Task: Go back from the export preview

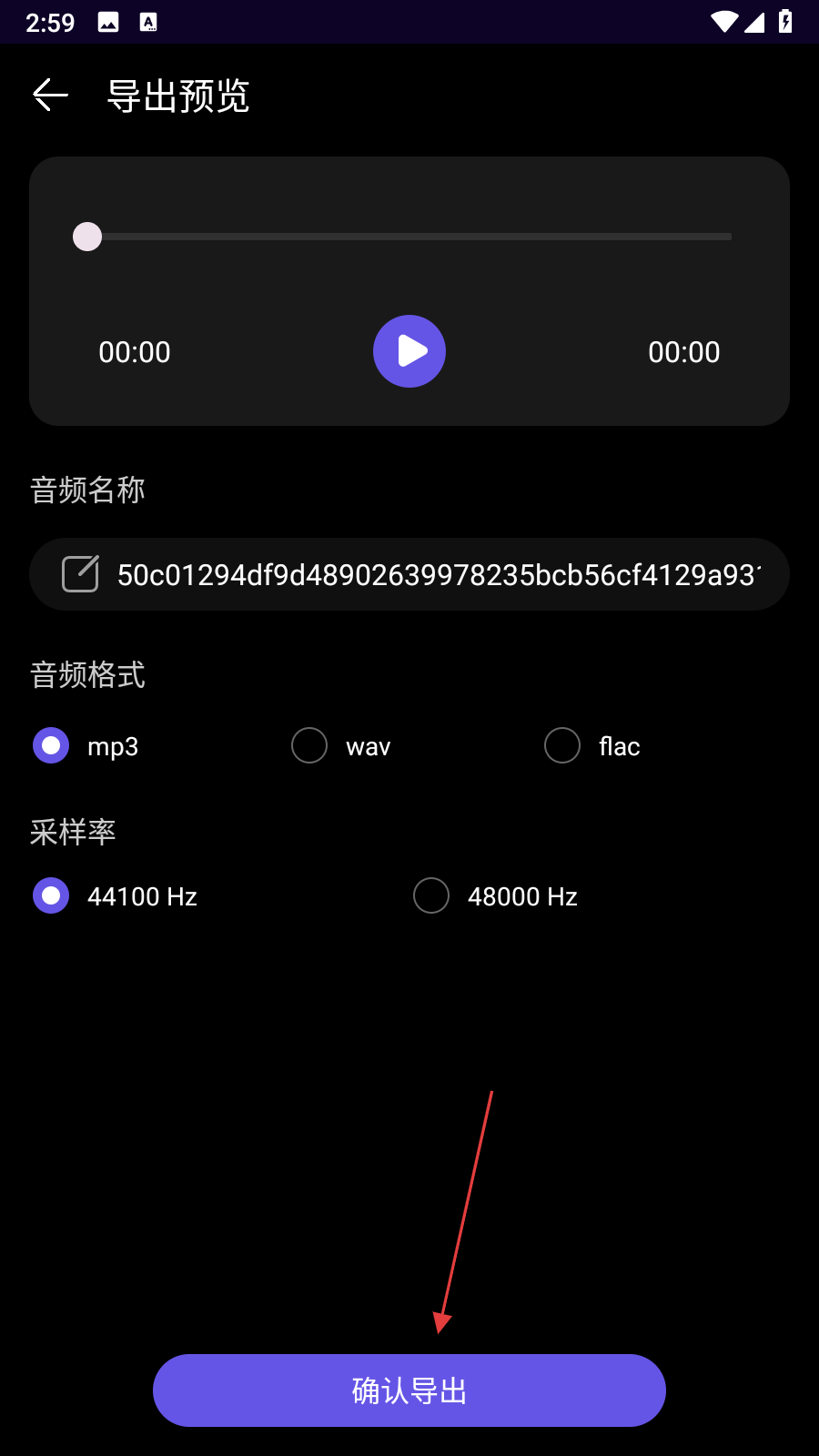Action: click(x=51, y=95)
